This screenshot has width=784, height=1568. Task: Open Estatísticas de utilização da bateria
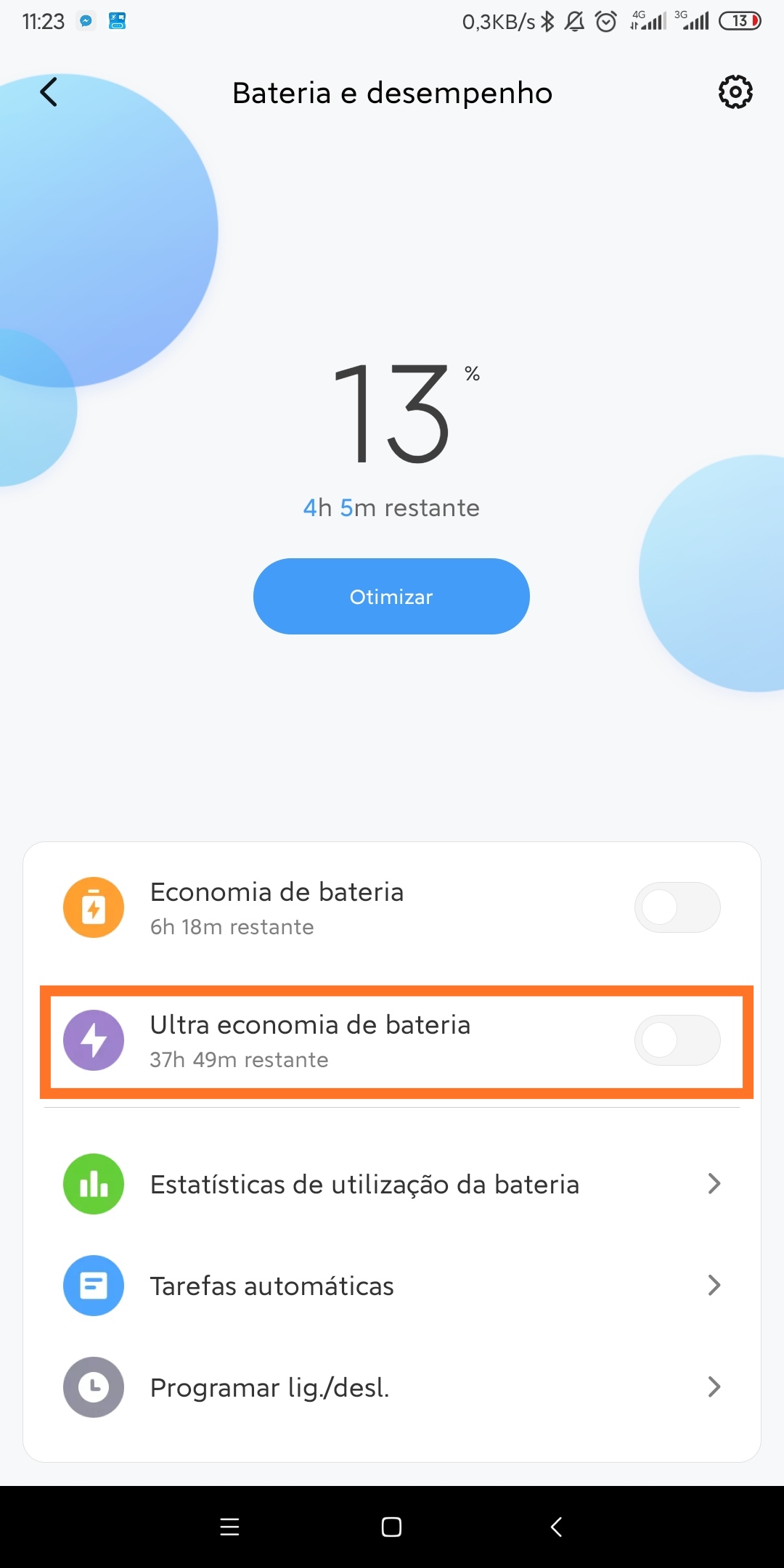pos(392,1184)
